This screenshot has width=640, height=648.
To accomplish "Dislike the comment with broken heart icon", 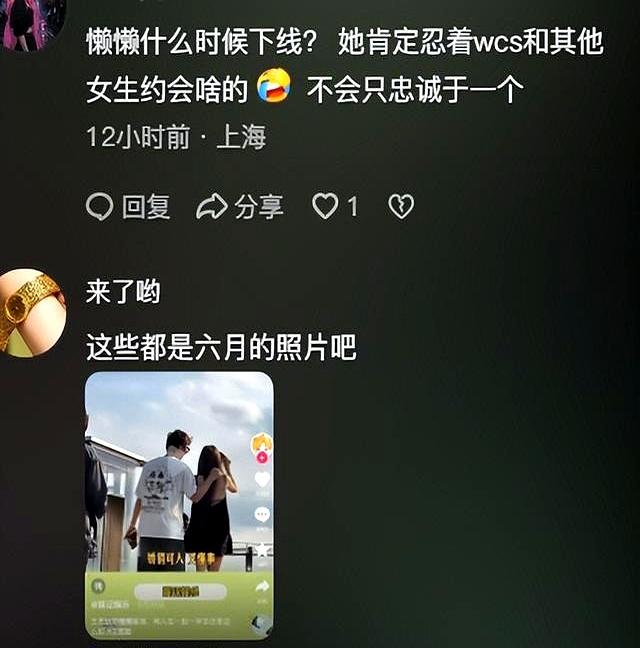I will (401, 207).
